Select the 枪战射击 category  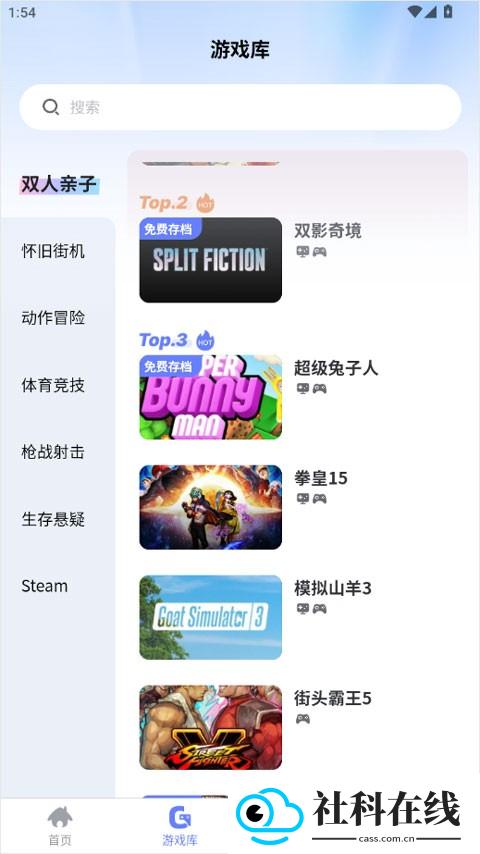coord(53,452)
